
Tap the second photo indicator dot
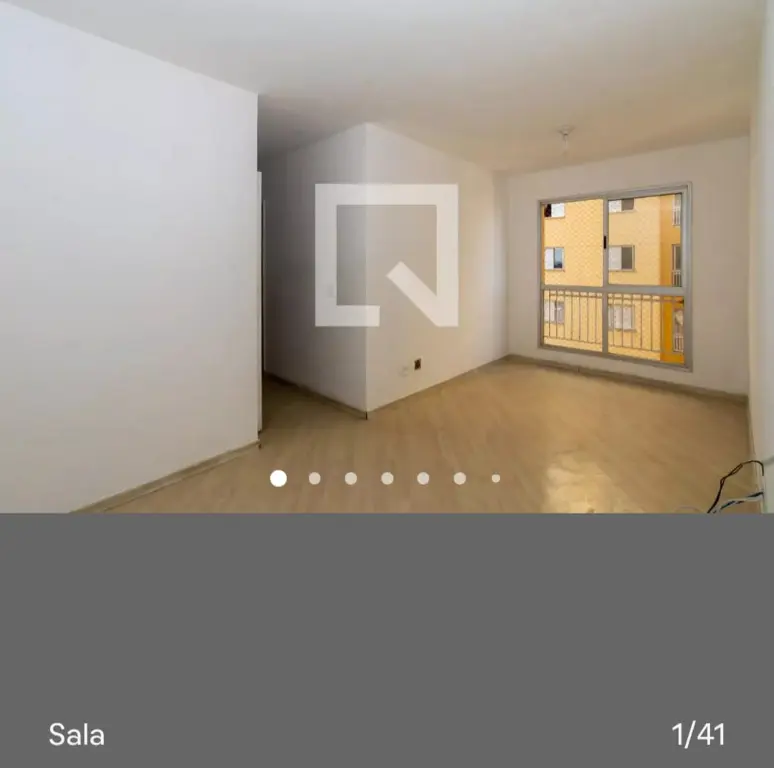pyautogui.click(x=314, y=478)
